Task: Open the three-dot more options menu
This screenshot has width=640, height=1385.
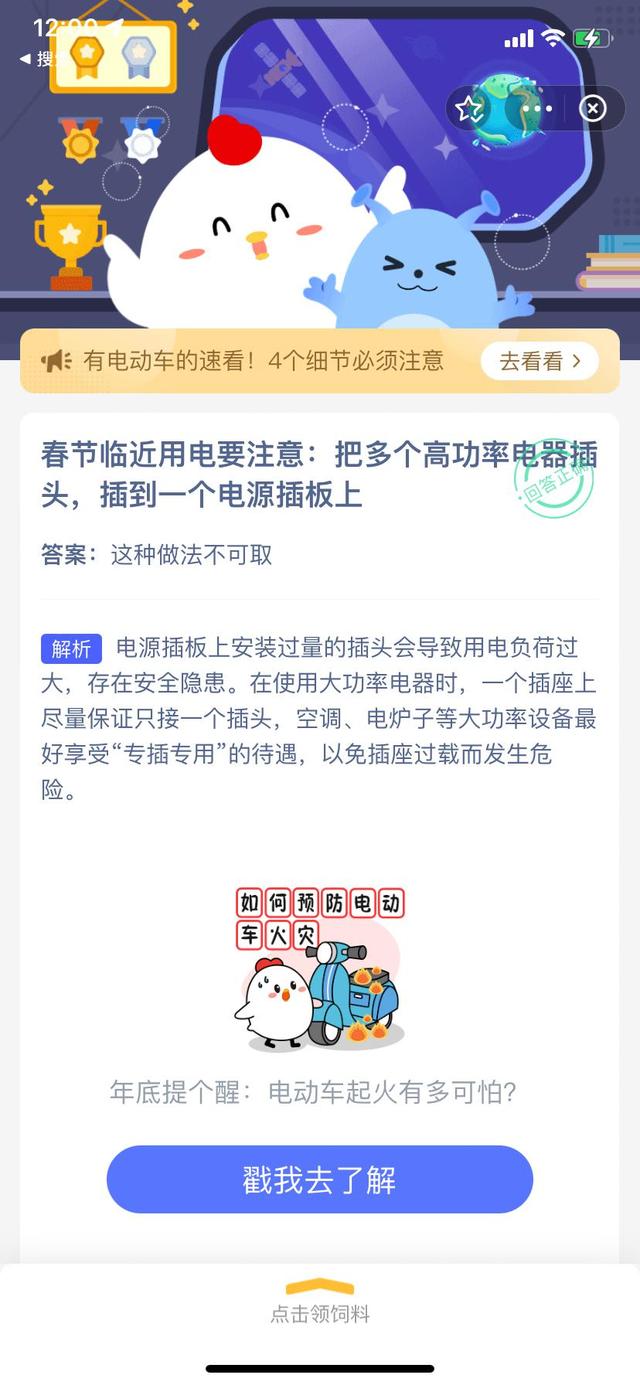Action: [x=537, y=108]
